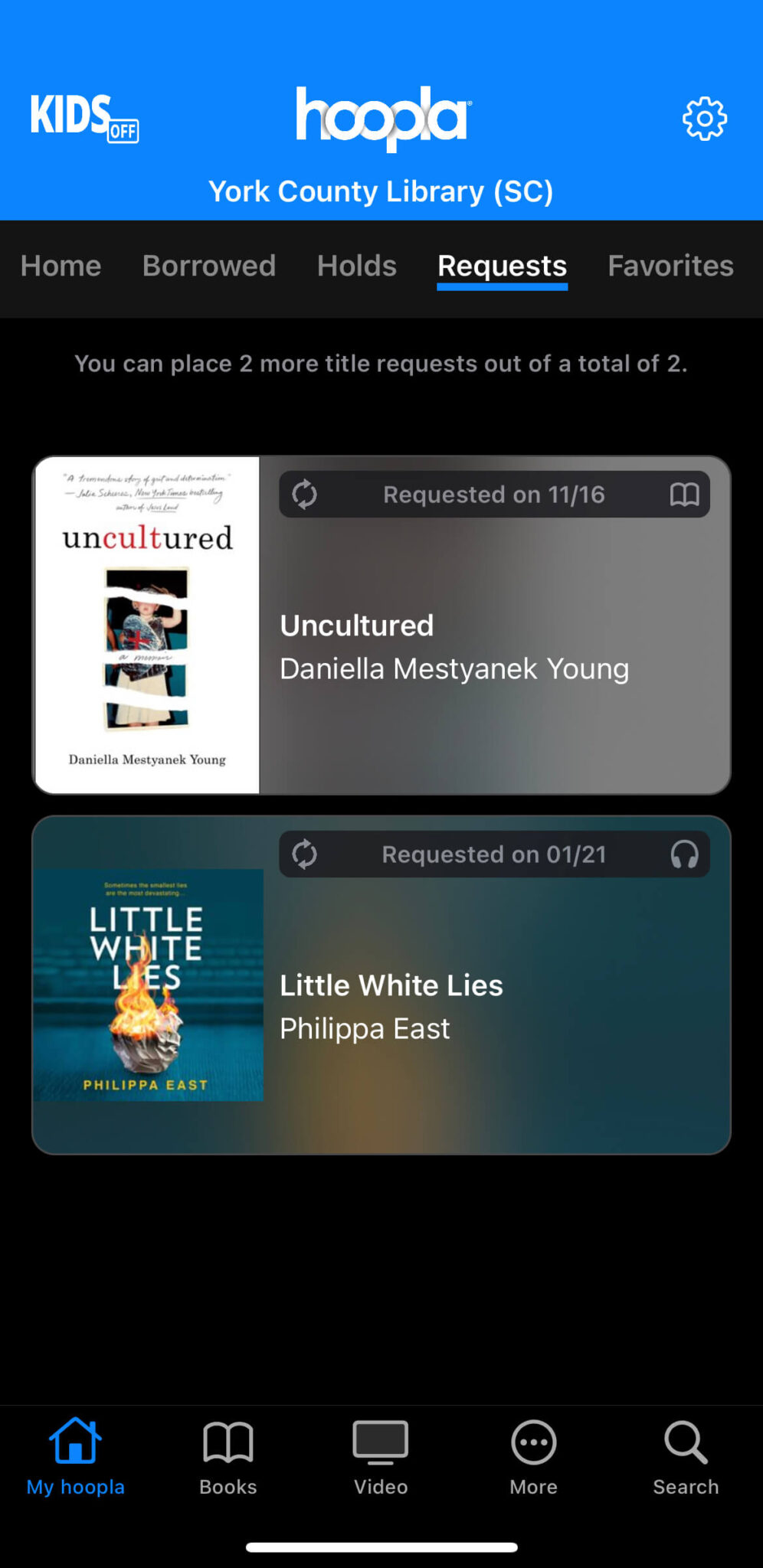Go to the Favorites tab

tap(670, 266)
